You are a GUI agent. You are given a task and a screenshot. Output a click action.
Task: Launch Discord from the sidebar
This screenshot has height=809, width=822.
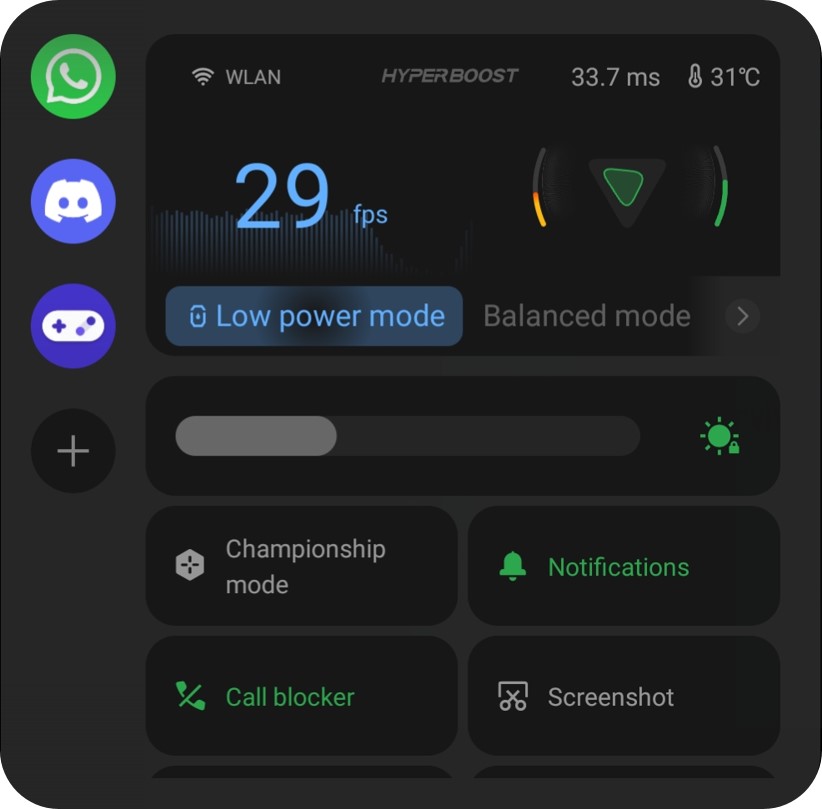tap(73, 201)
